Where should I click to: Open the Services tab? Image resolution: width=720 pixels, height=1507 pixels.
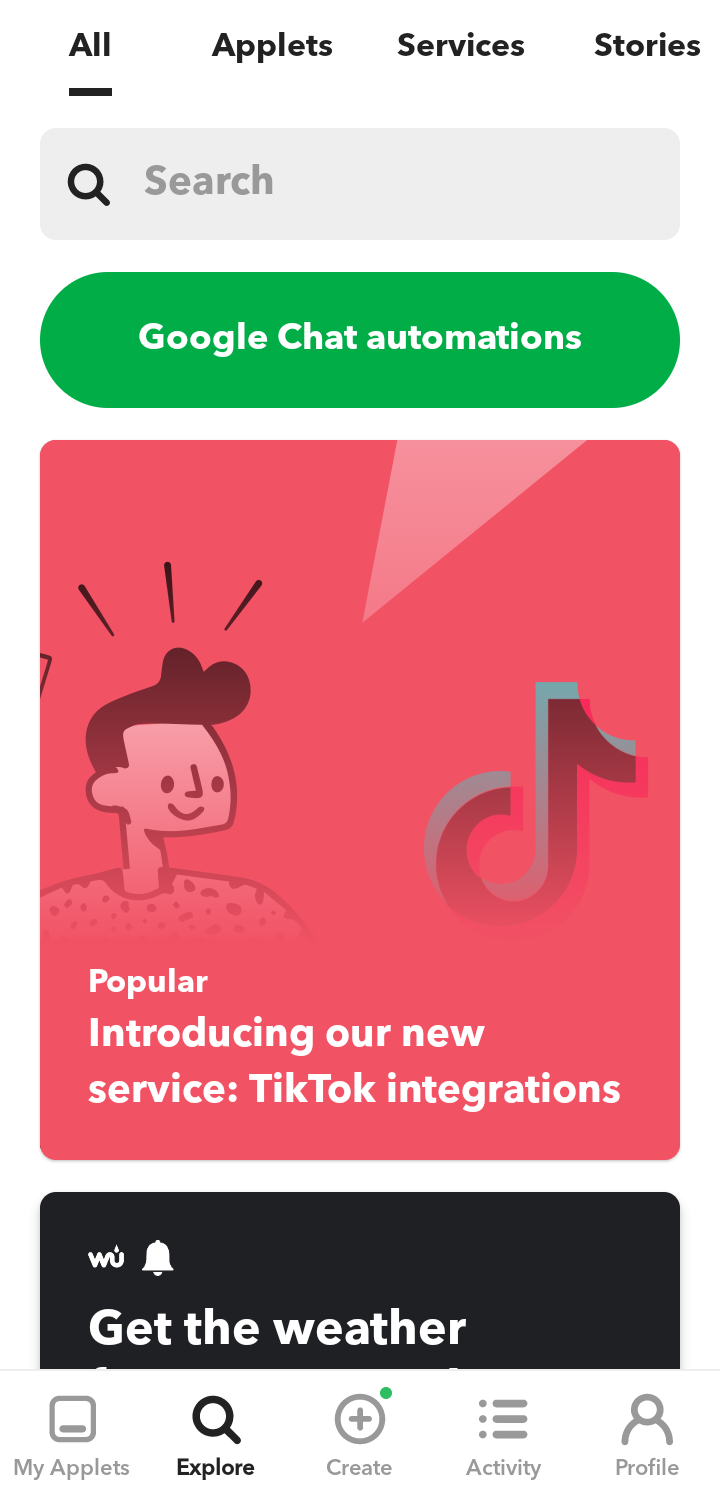point(460,46)
